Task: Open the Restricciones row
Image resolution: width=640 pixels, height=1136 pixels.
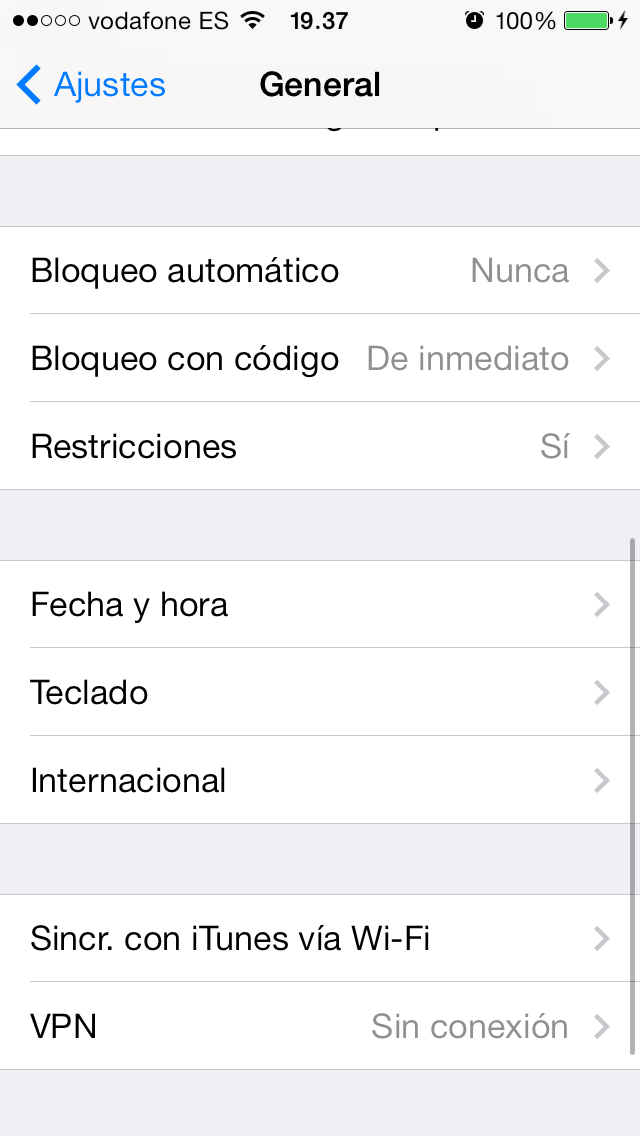Action: point(320,446)
